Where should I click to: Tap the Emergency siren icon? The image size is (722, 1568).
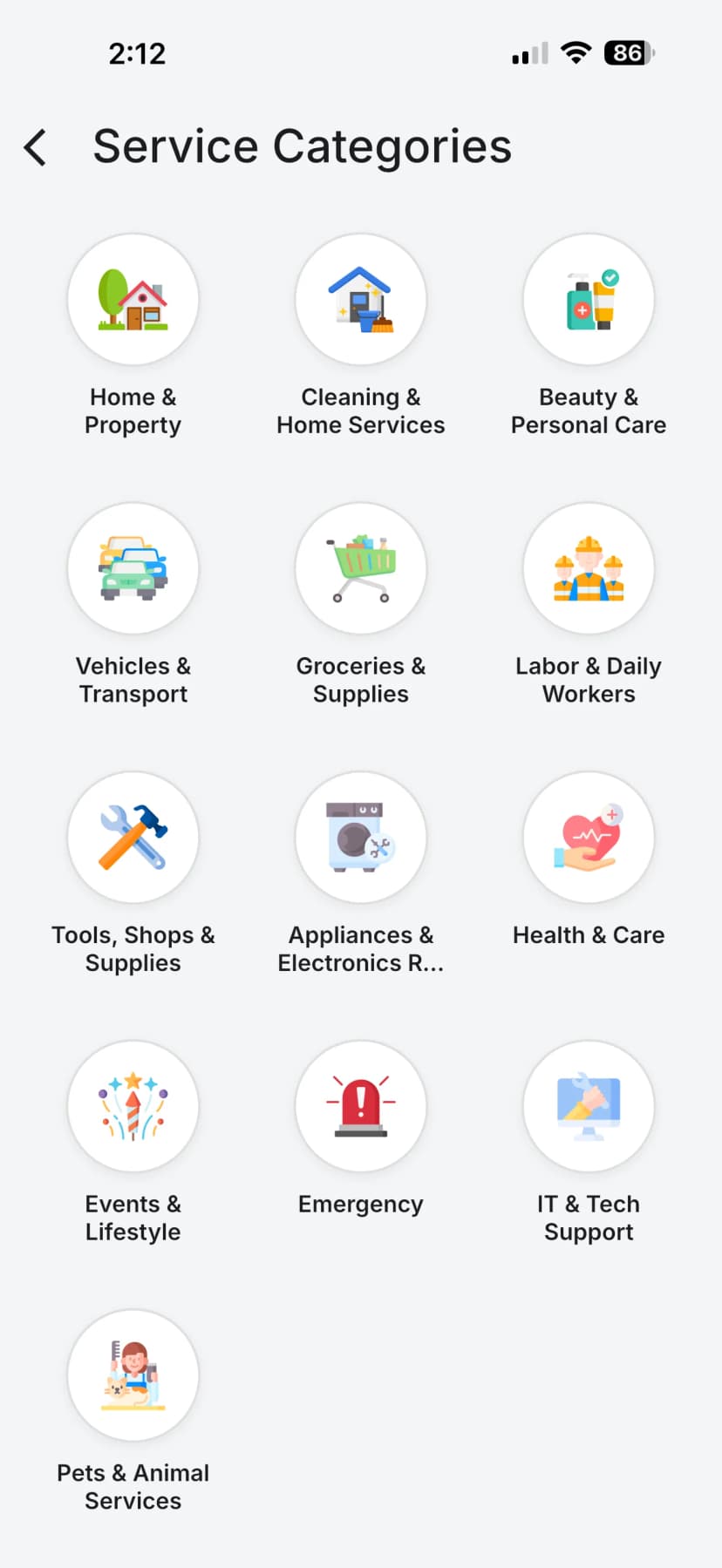(360, 1106)
